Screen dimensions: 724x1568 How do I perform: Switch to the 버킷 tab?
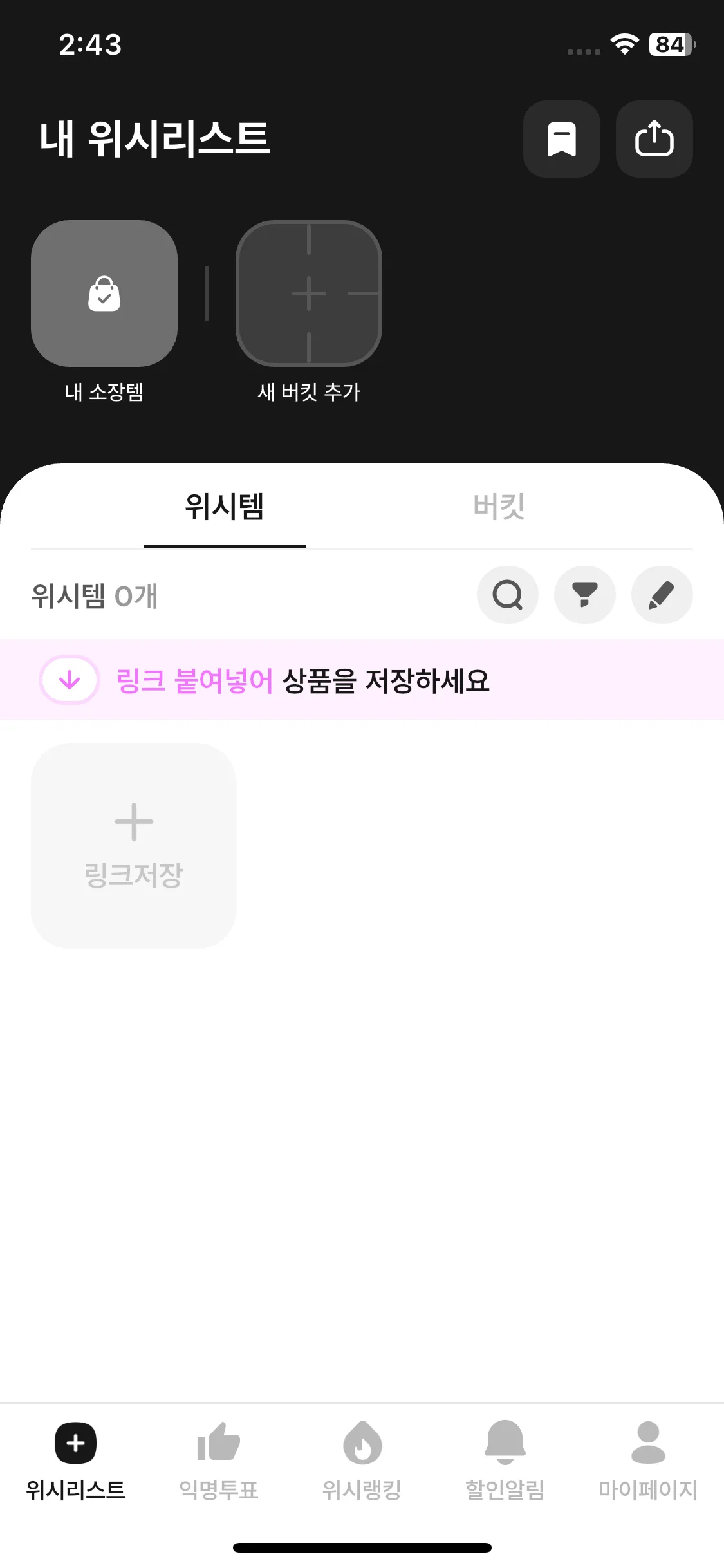[x=499, y=507]
